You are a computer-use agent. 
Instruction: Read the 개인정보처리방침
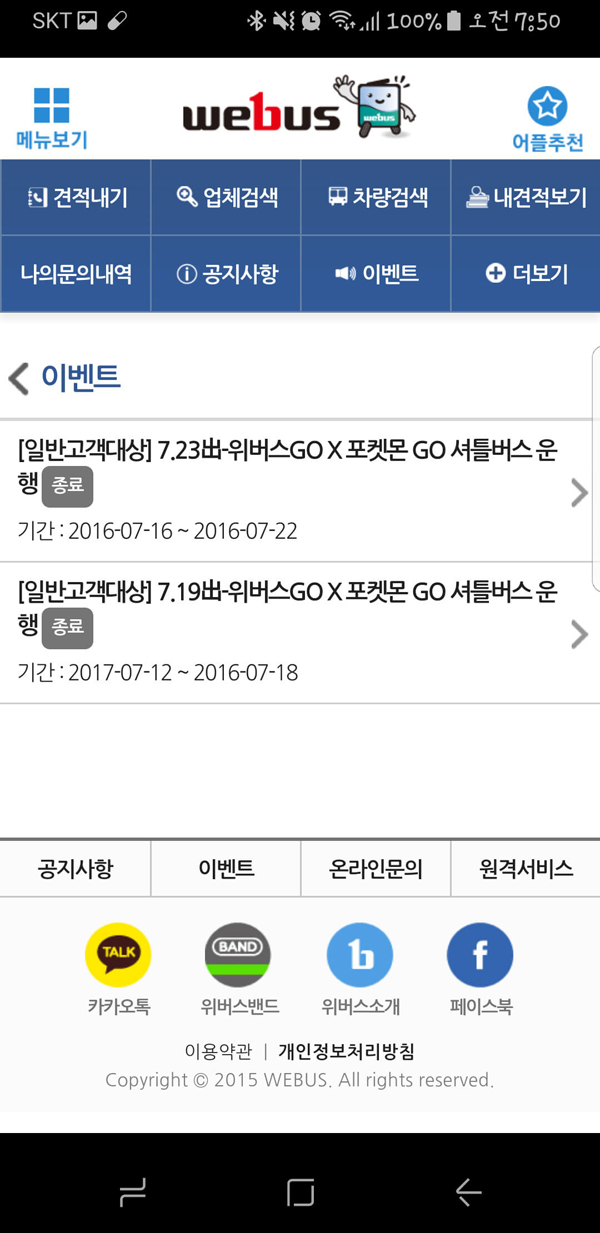346,1051
